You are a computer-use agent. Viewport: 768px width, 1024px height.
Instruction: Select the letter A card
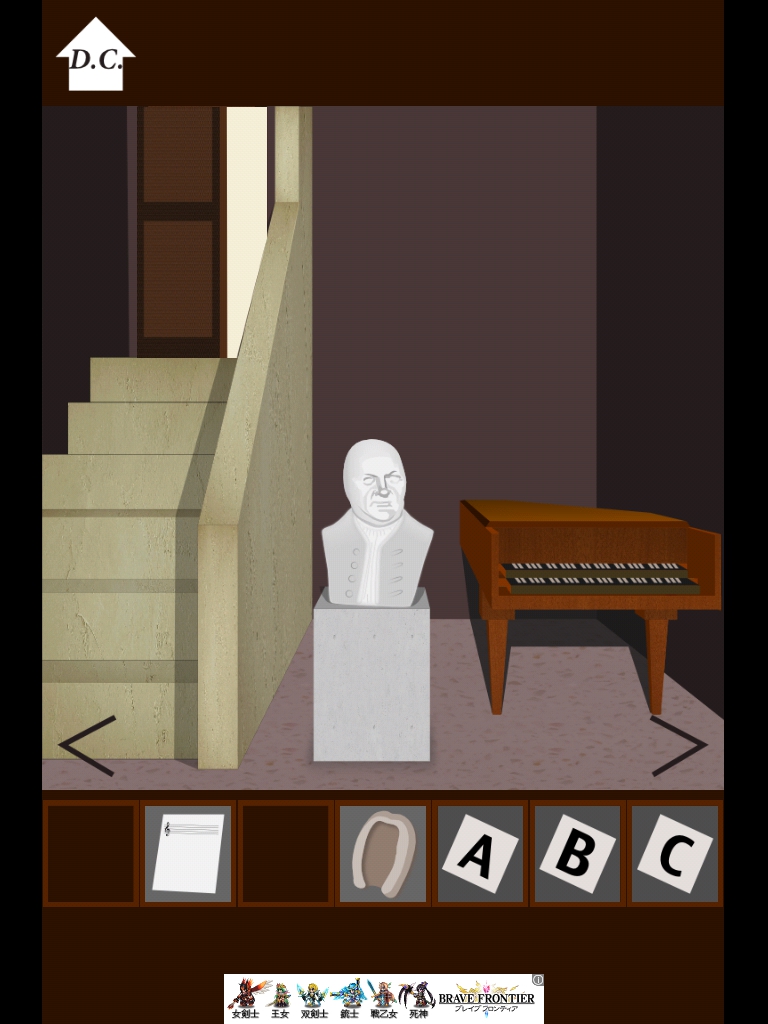pyautogui.click(x=480, y=853)
